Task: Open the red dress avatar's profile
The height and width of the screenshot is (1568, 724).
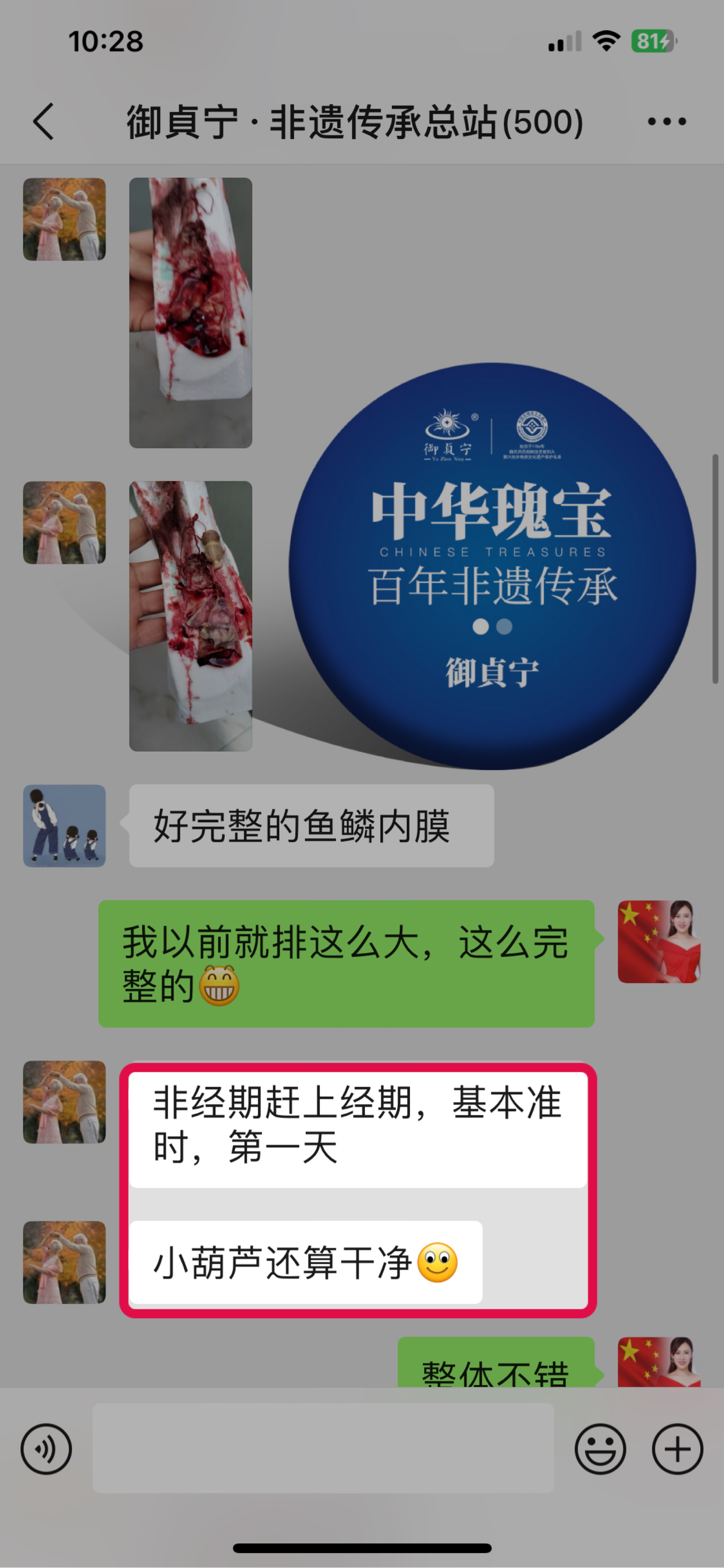Action: point(659,941)
